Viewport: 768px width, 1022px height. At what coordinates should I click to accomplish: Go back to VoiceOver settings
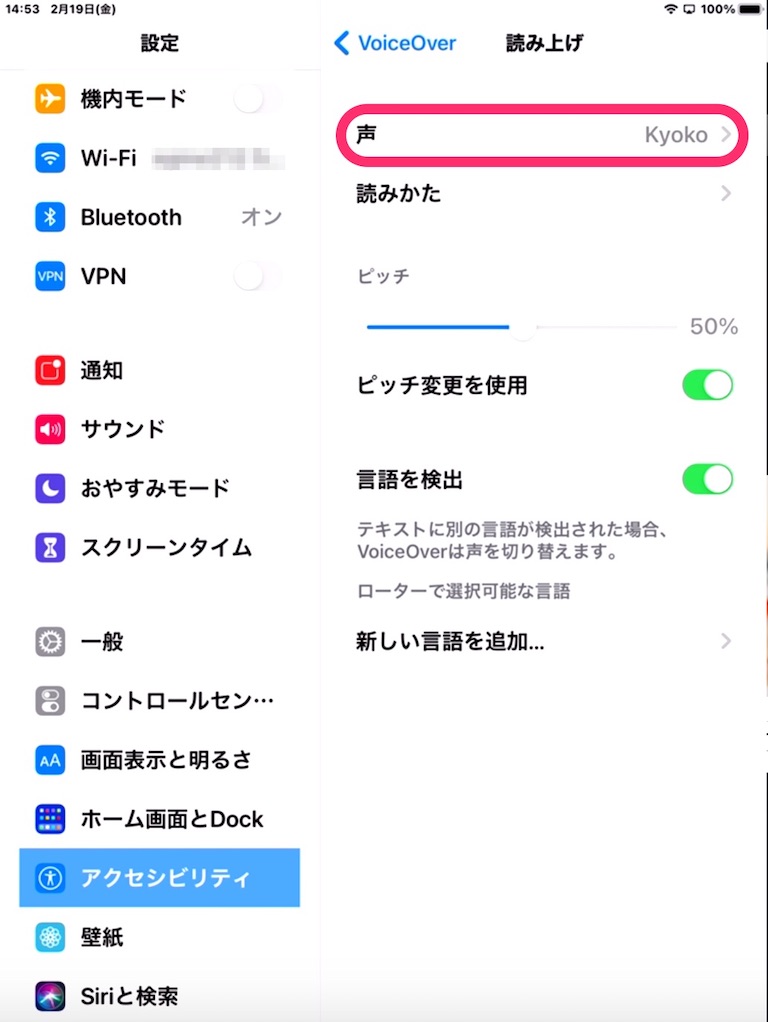[x=395, y=43]
